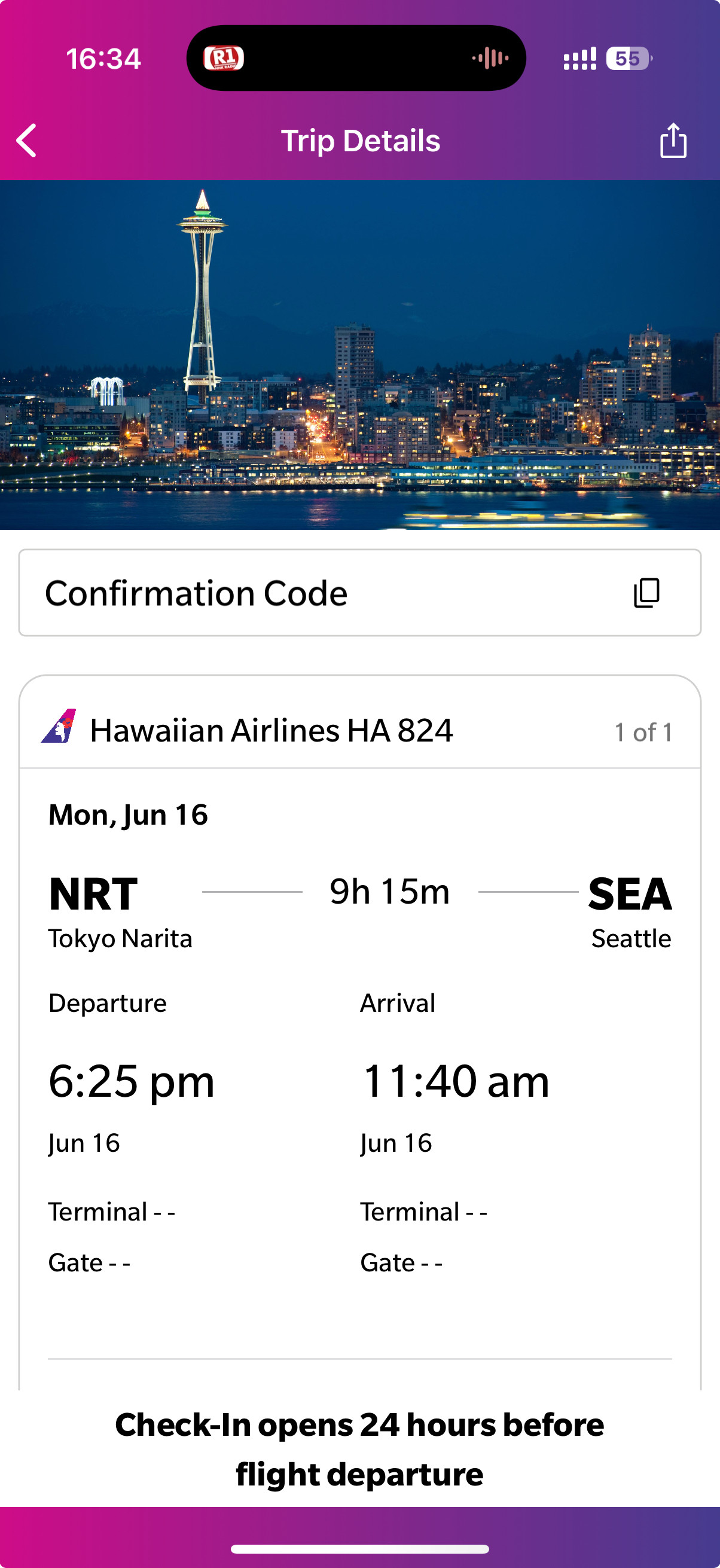Share this trip's details

pyautogui.click(x=673, y=141)
